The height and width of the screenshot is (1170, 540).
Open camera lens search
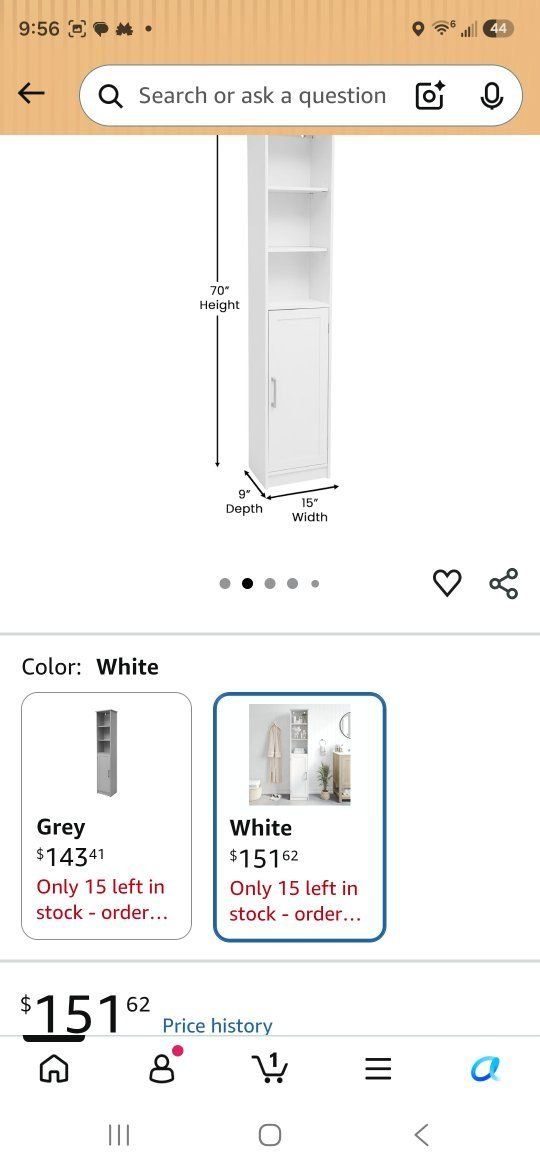coord(430,96)
